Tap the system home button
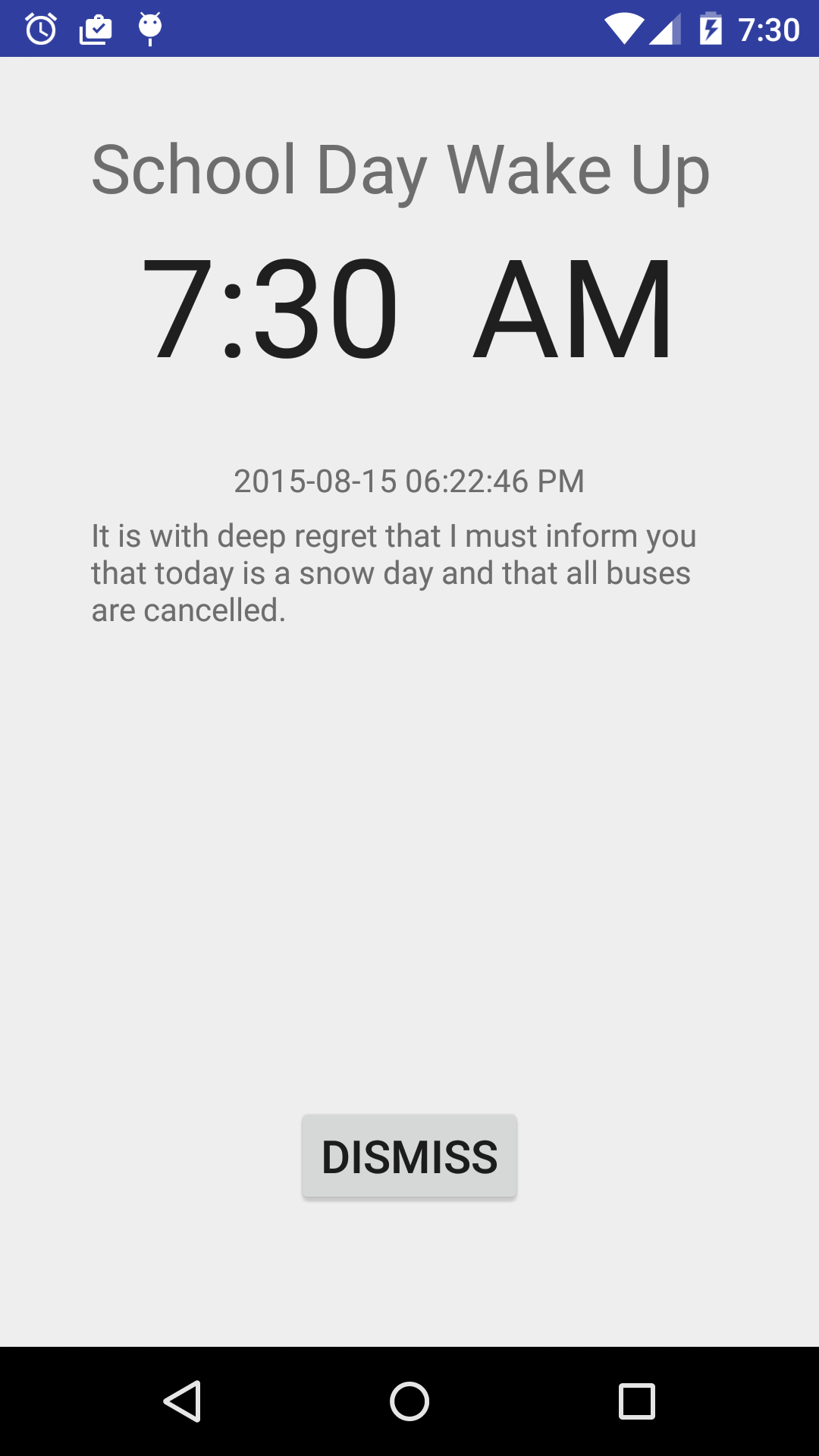Screen dimensions: 819x1456 click(409, 1401)
